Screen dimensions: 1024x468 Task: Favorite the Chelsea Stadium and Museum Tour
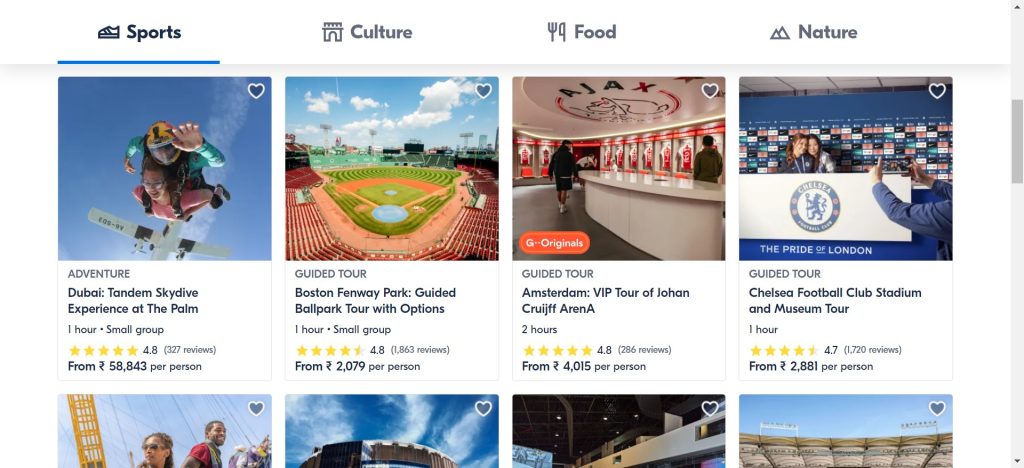(937, 91)
